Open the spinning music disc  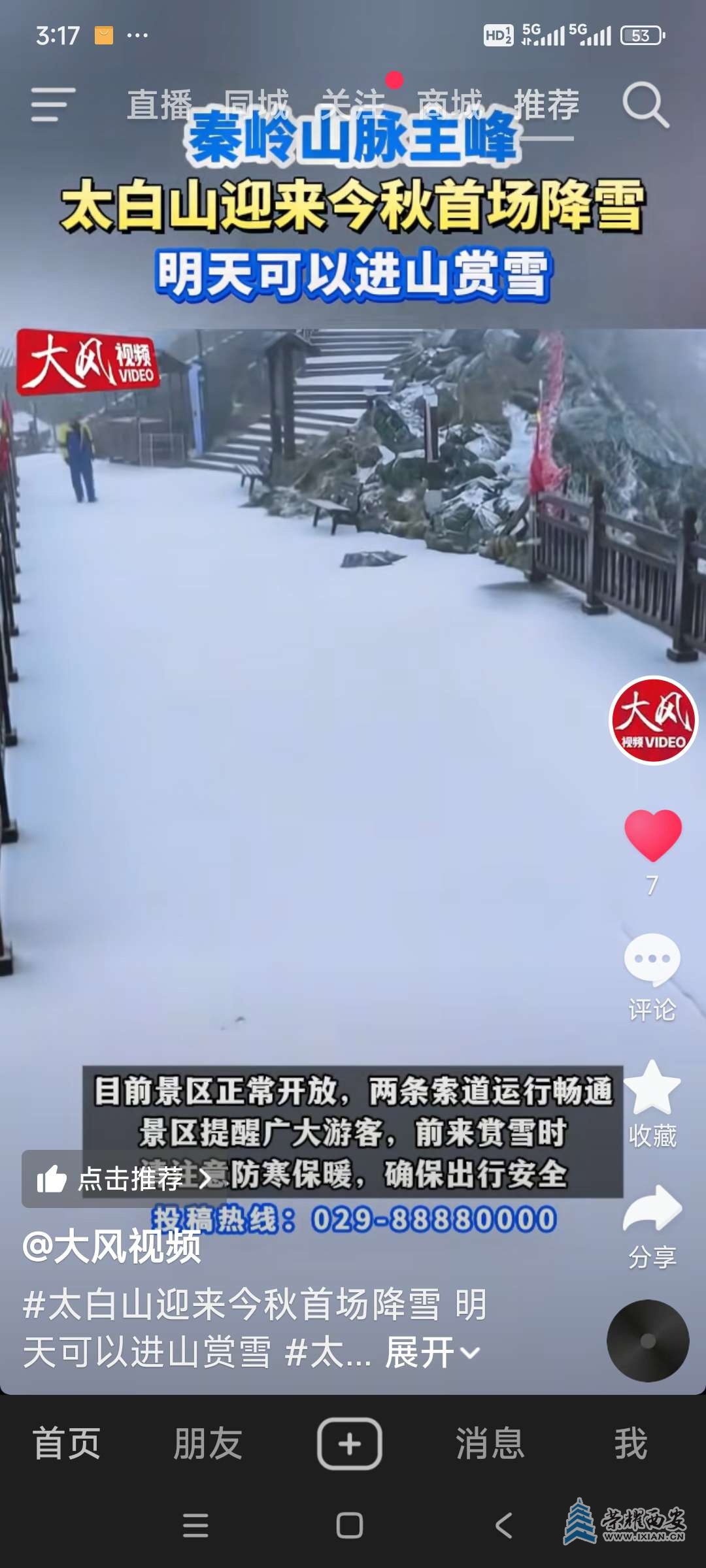pyautogui.click(x=647, y=1341)
